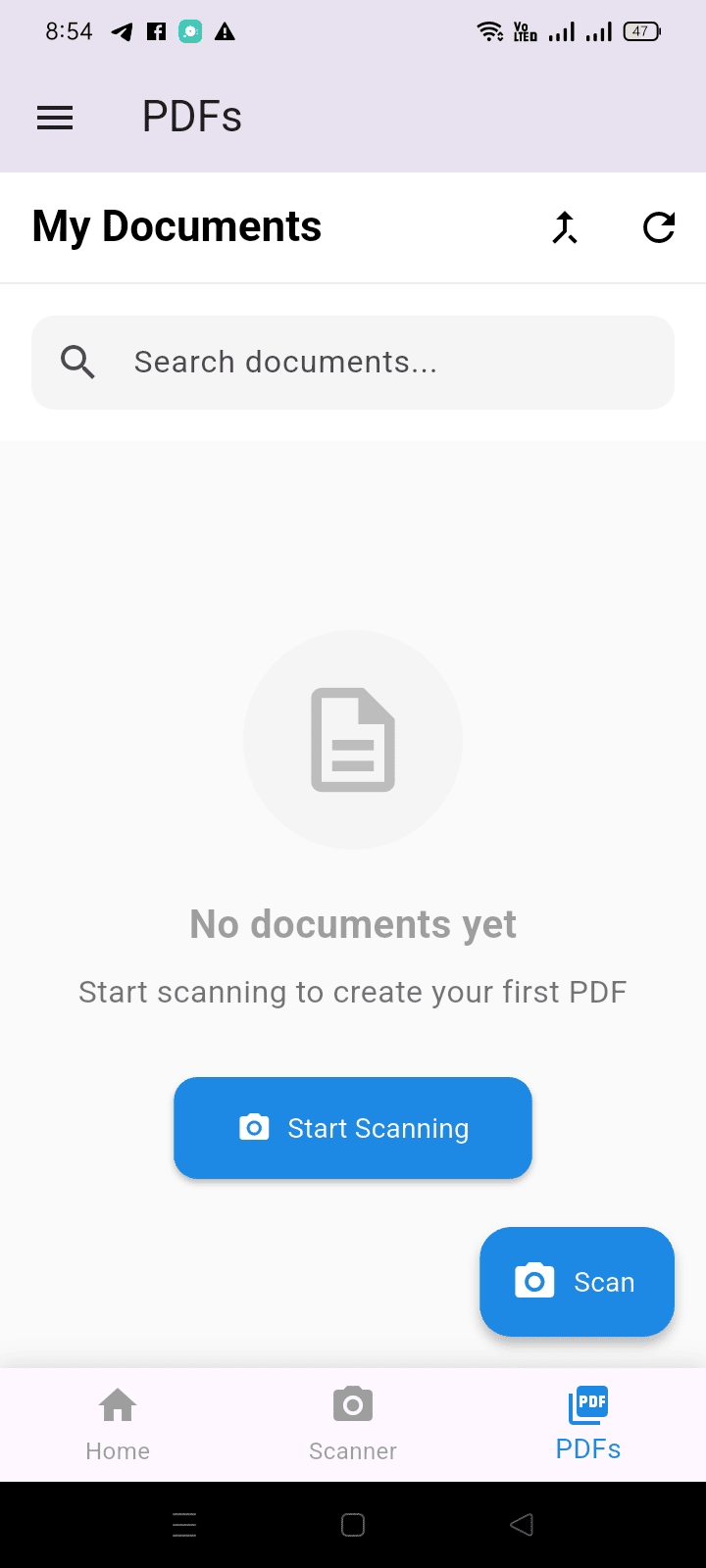Open the hamburger drawer menu
706x1568 pixels.
[x=55, y=119]
